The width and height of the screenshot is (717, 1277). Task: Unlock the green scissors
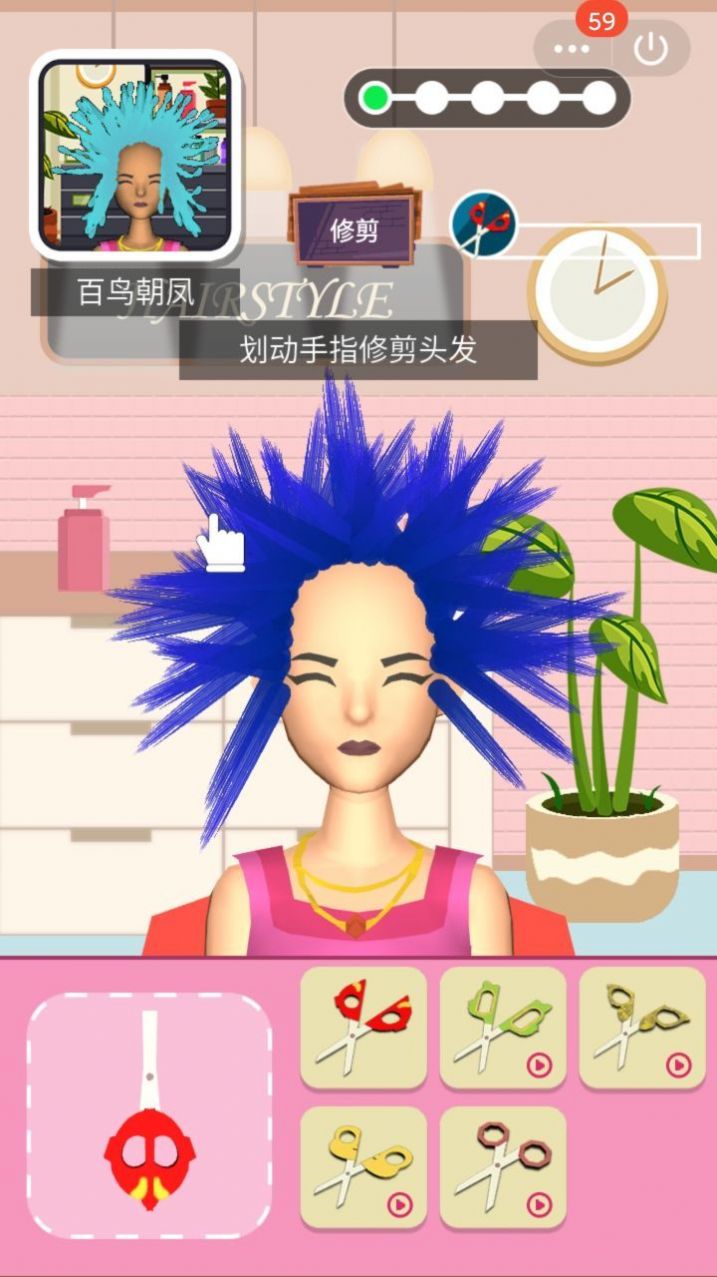click(503, 1027)
